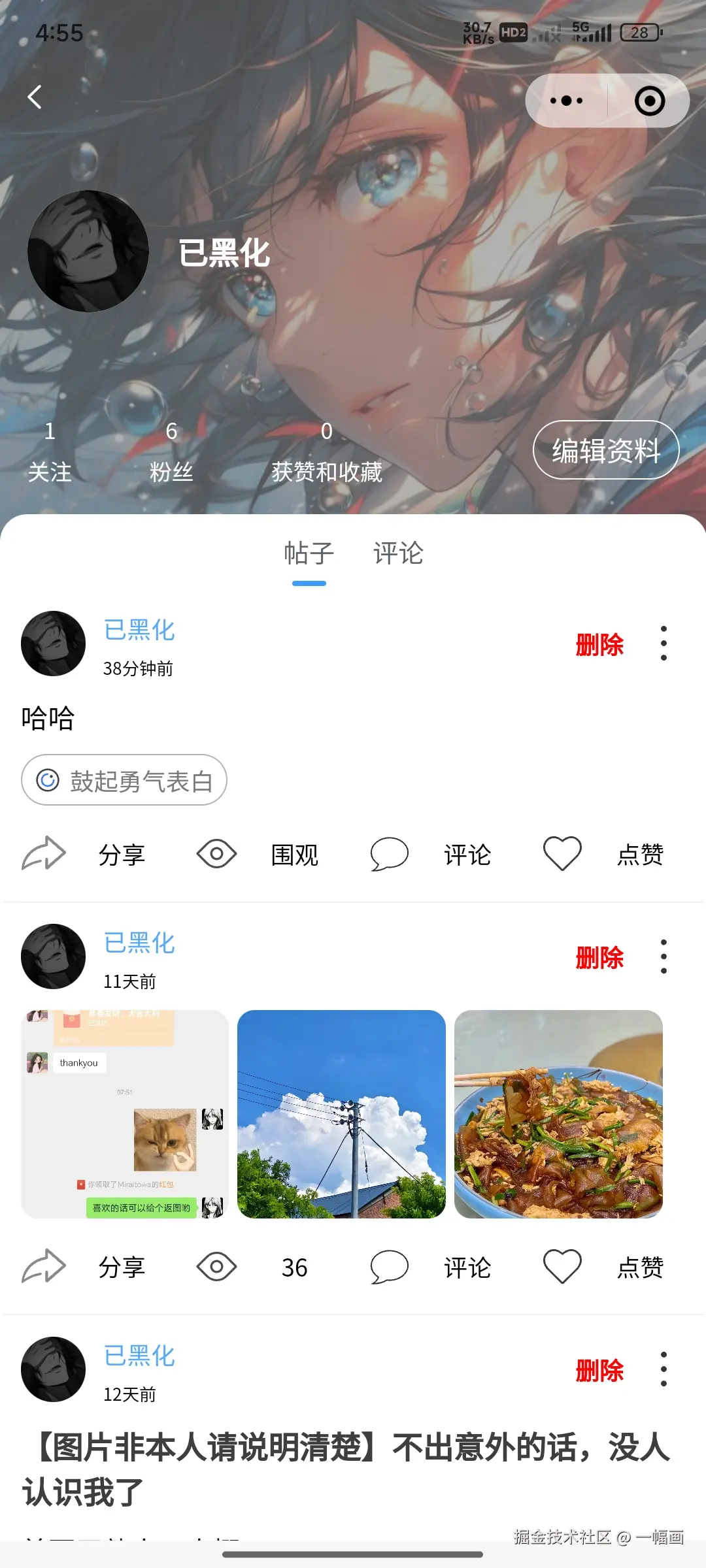This screenshot has width=706, height=1568.
Task: View the chat screenshot image in the 11天前 post
Action: [x=125, y=1114]
